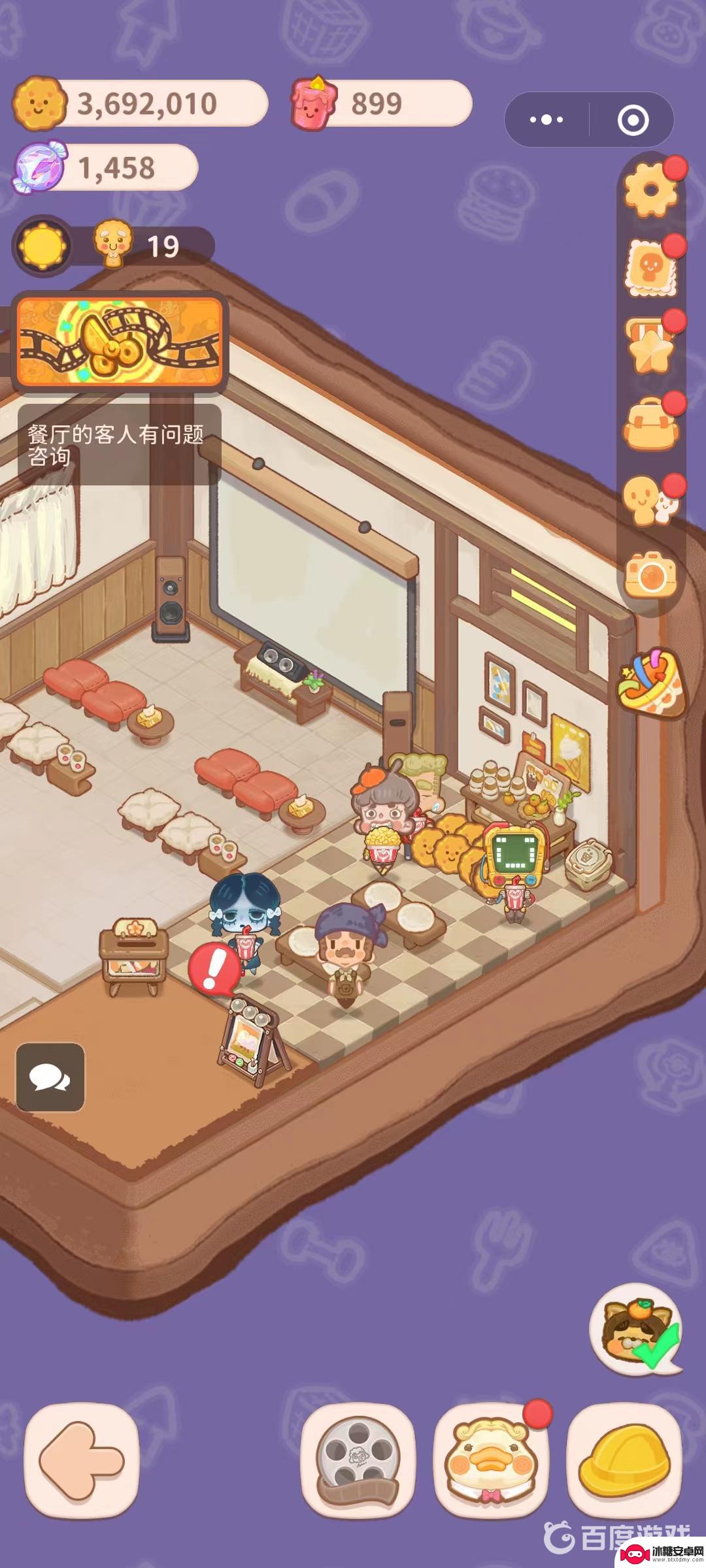Open the cookie friends icon

[x=650, y=501]
